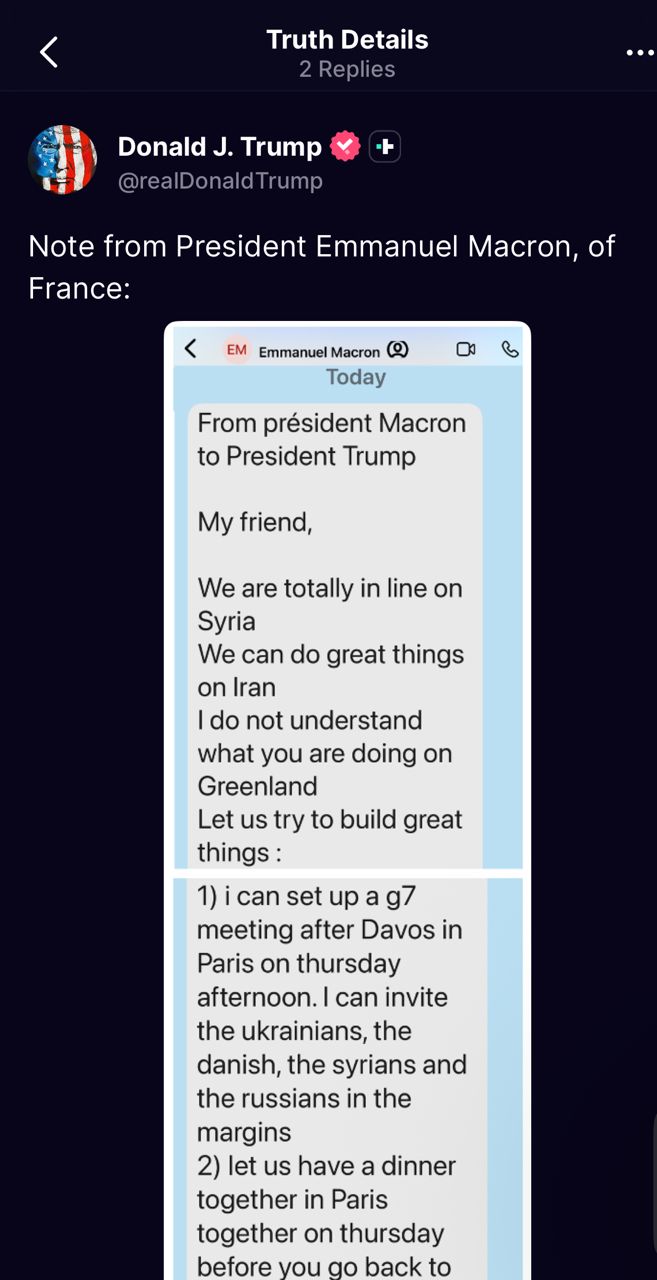Go back from Truth Details
This screenshot has height=1280, width=657.
click(48, 52)
